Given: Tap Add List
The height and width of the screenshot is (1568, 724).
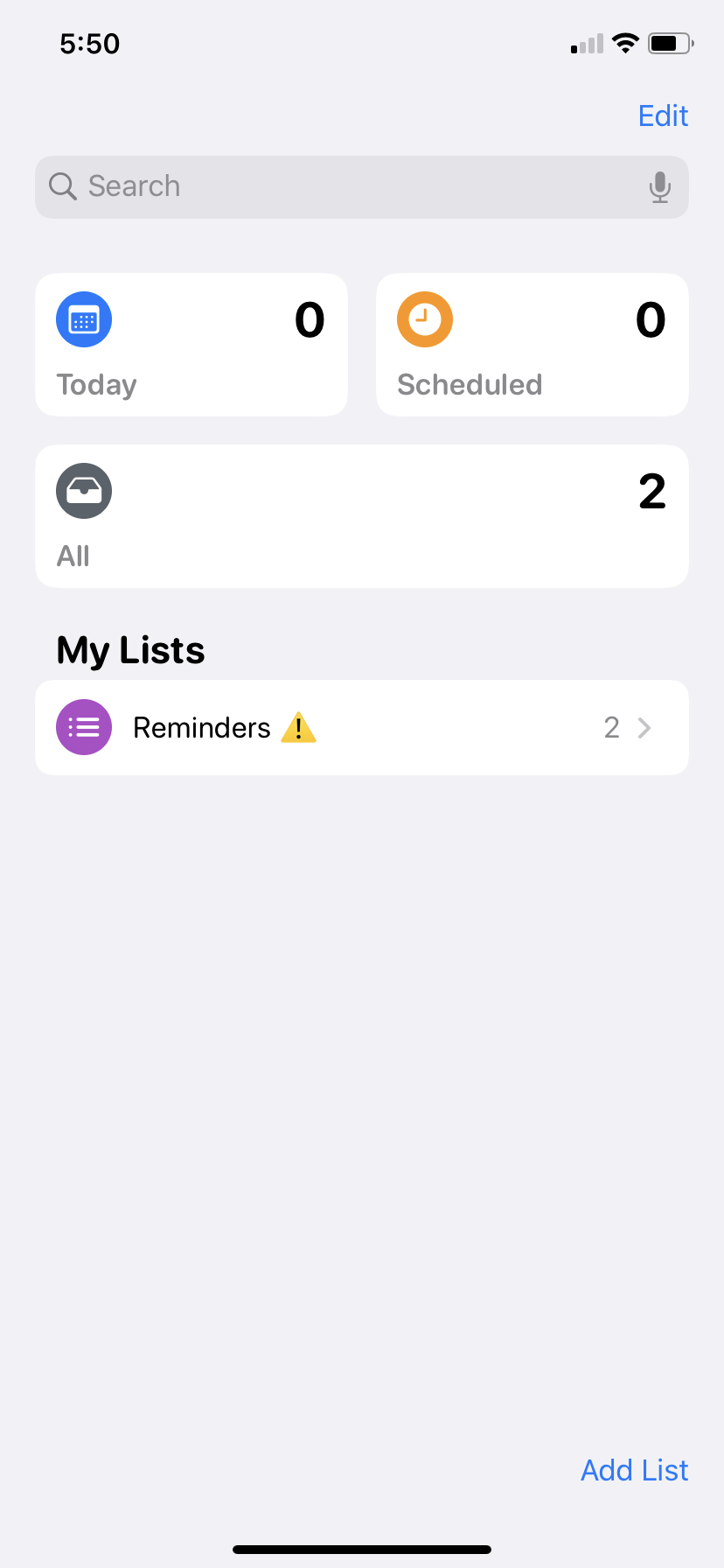Looking at the screenshot, I should click(x=634, y=1470).
